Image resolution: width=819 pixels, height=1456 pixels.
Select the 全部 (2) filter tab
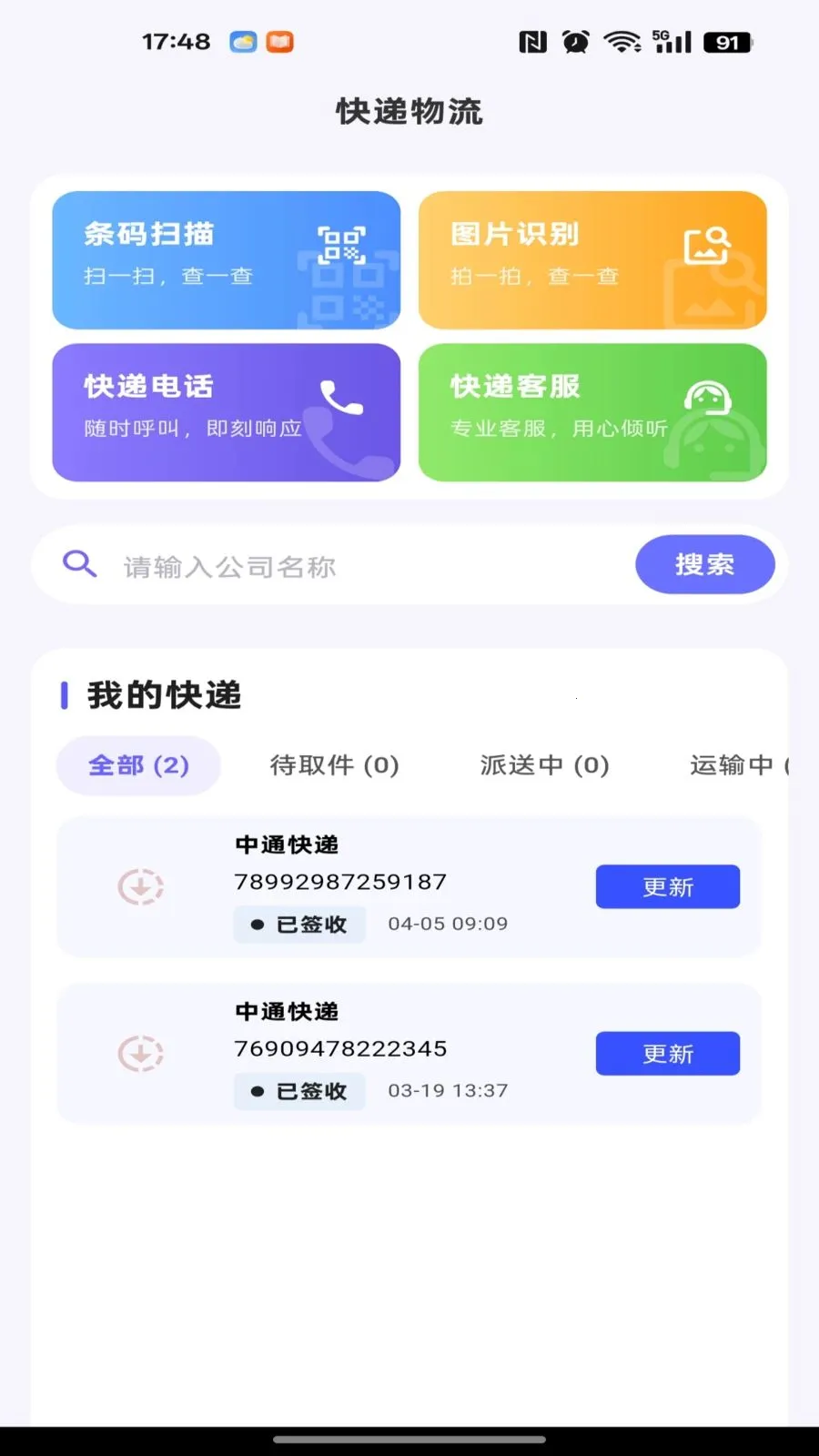pos(137,765)
